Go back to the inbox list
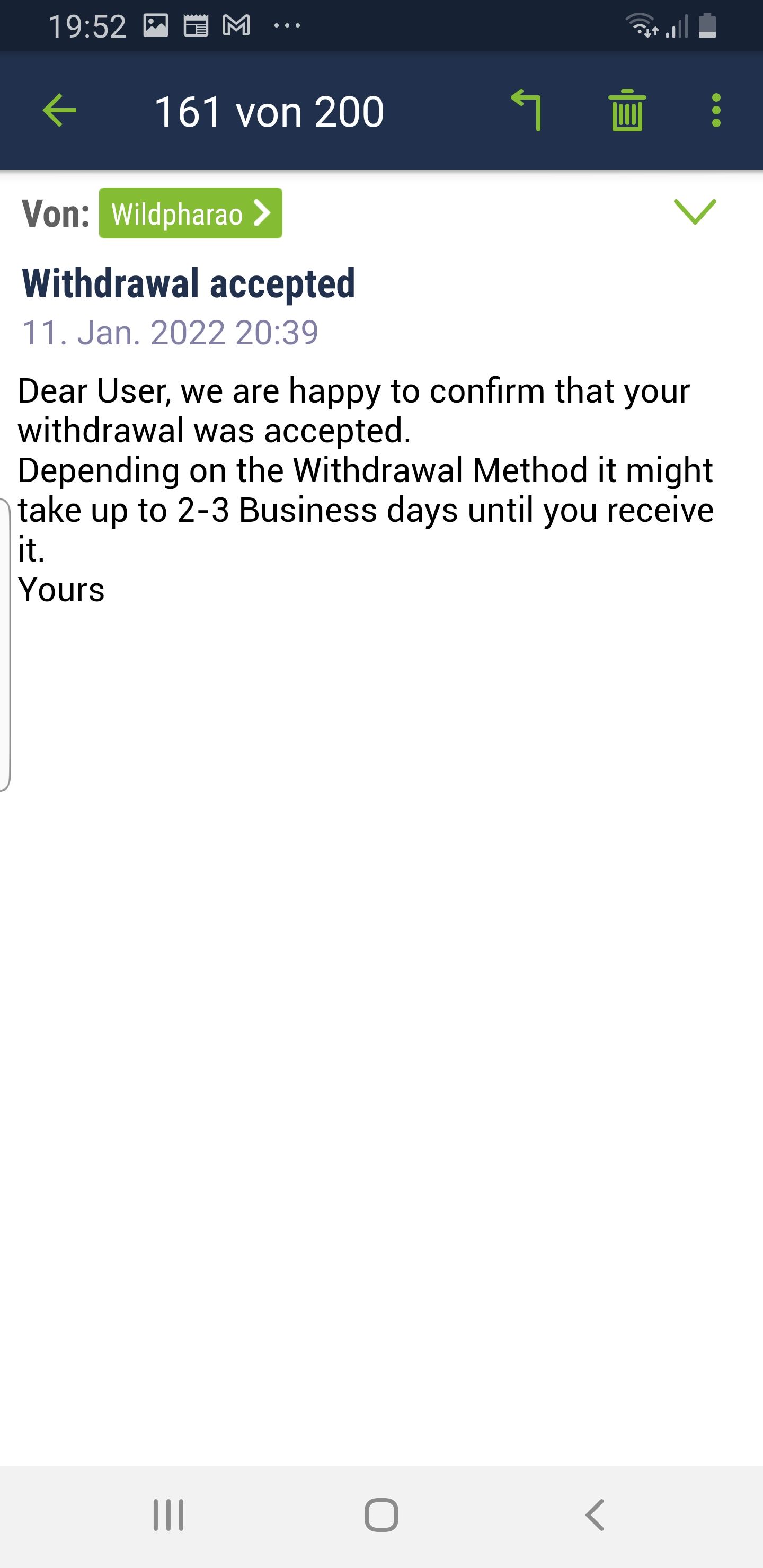Viewport: 763px width, 1568px height. point(60,111)
